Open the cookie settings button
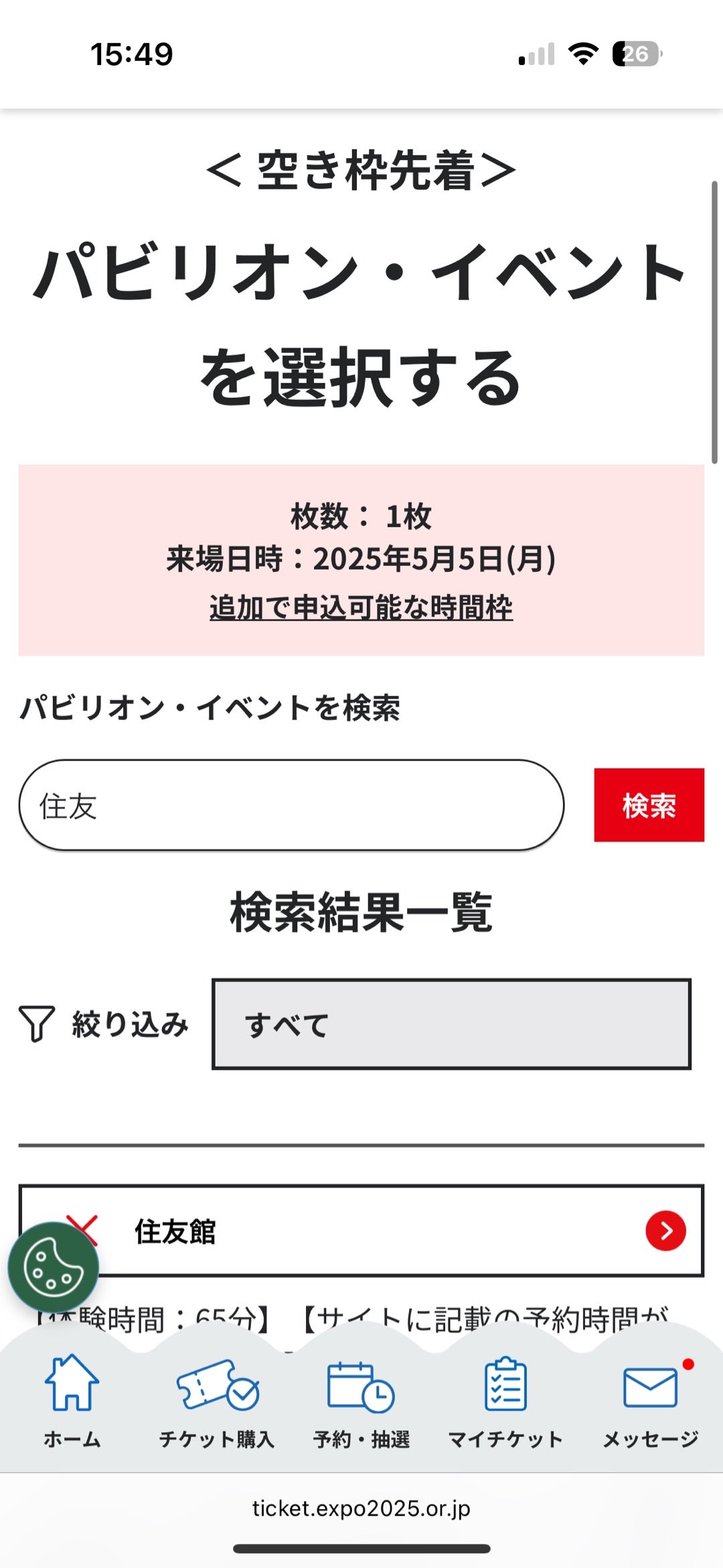Screen dimensions: 723x1568 [53, 1267]
